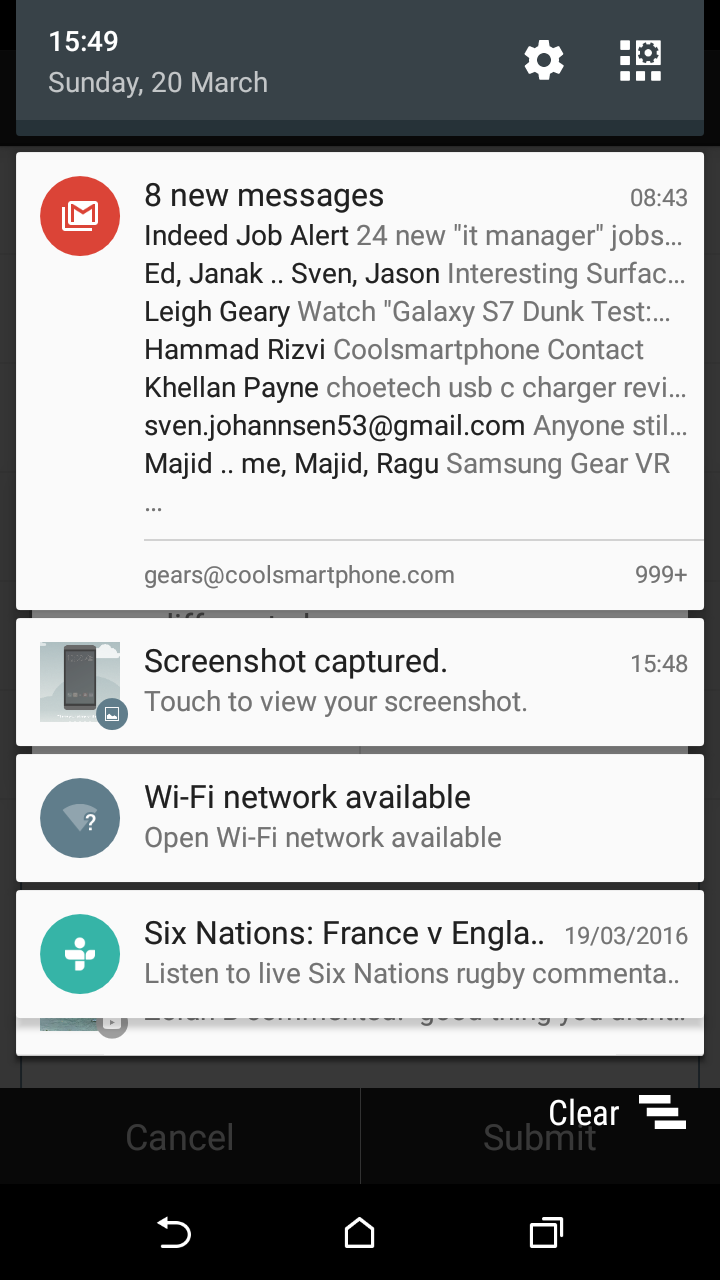Open the recent apps view
Screen dimensions: 720x1280
546,1233
